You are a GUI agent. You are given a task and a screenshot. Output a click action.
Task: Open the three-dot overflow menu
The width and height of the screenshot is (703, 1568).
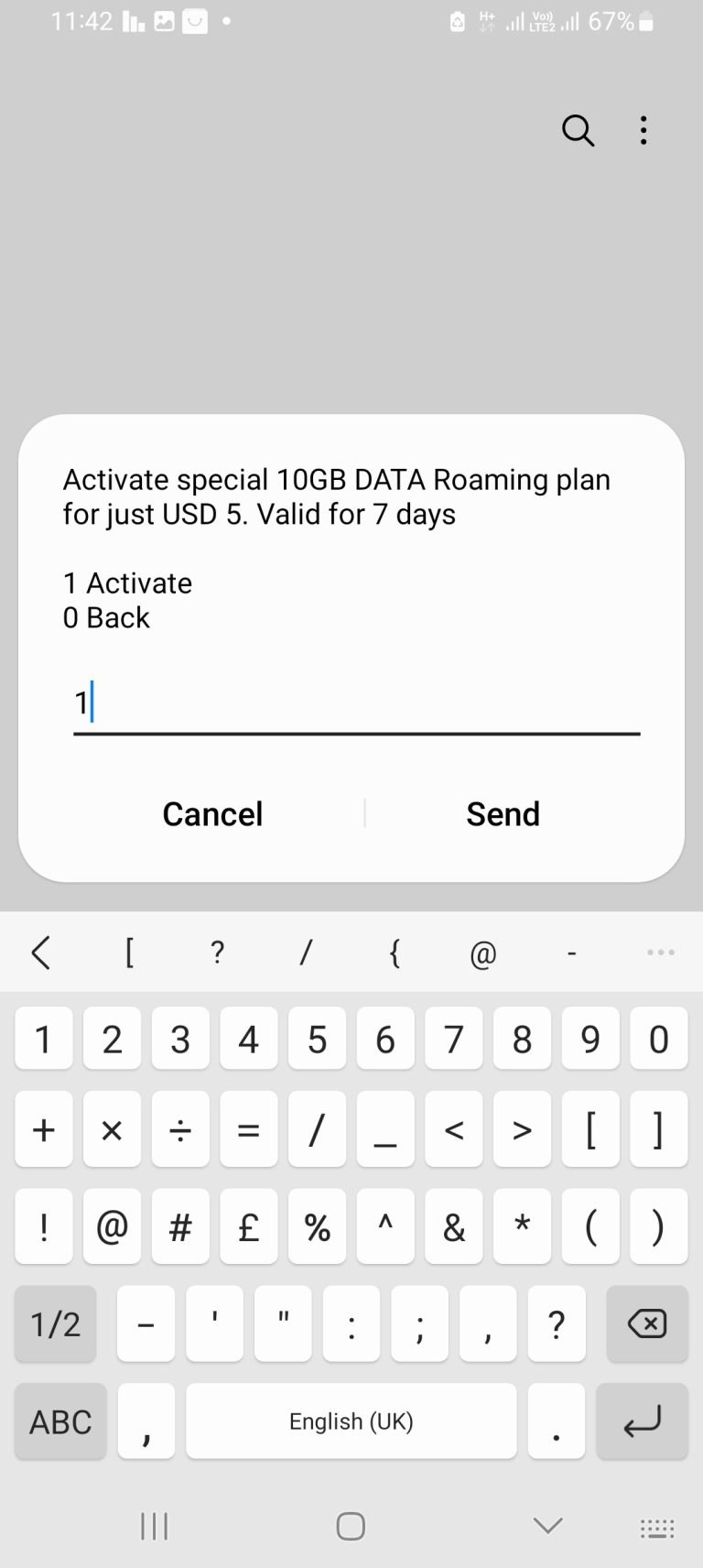[x=644, y=130]
